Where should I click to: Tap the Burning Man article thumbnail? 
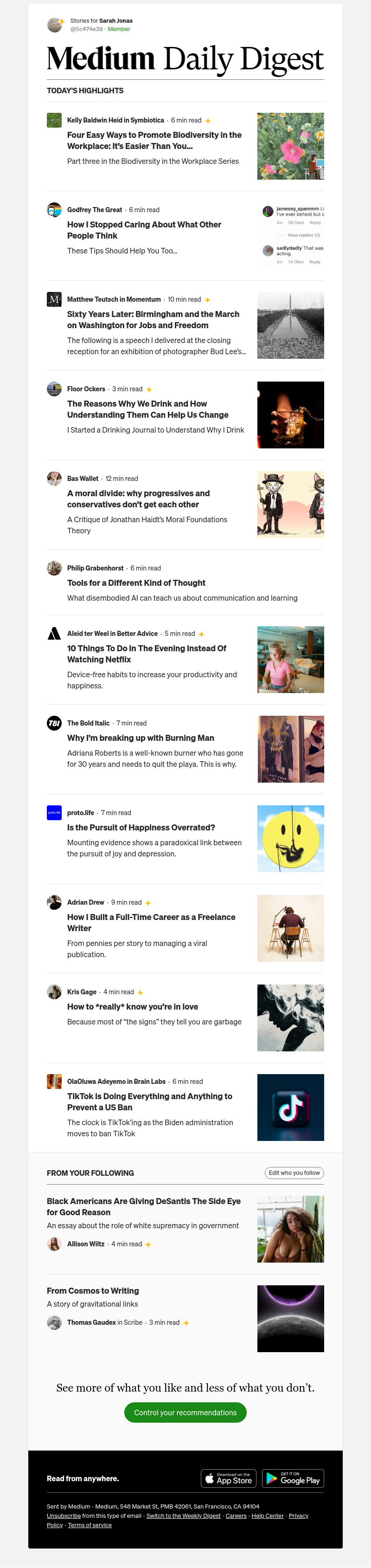290,749
